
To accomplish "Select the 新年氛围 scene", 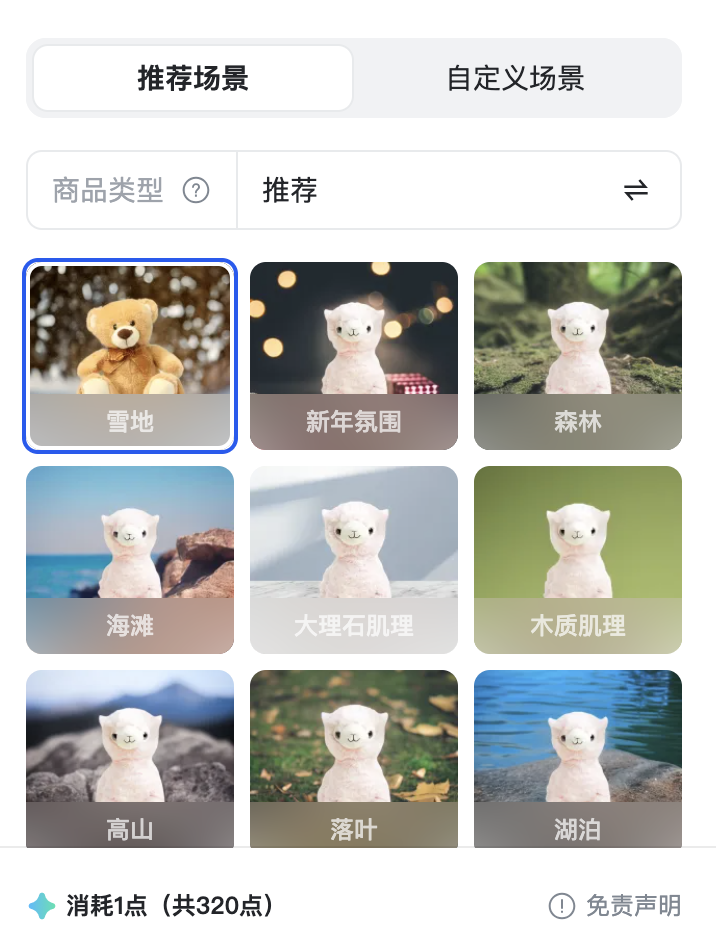I will (354, 356).
